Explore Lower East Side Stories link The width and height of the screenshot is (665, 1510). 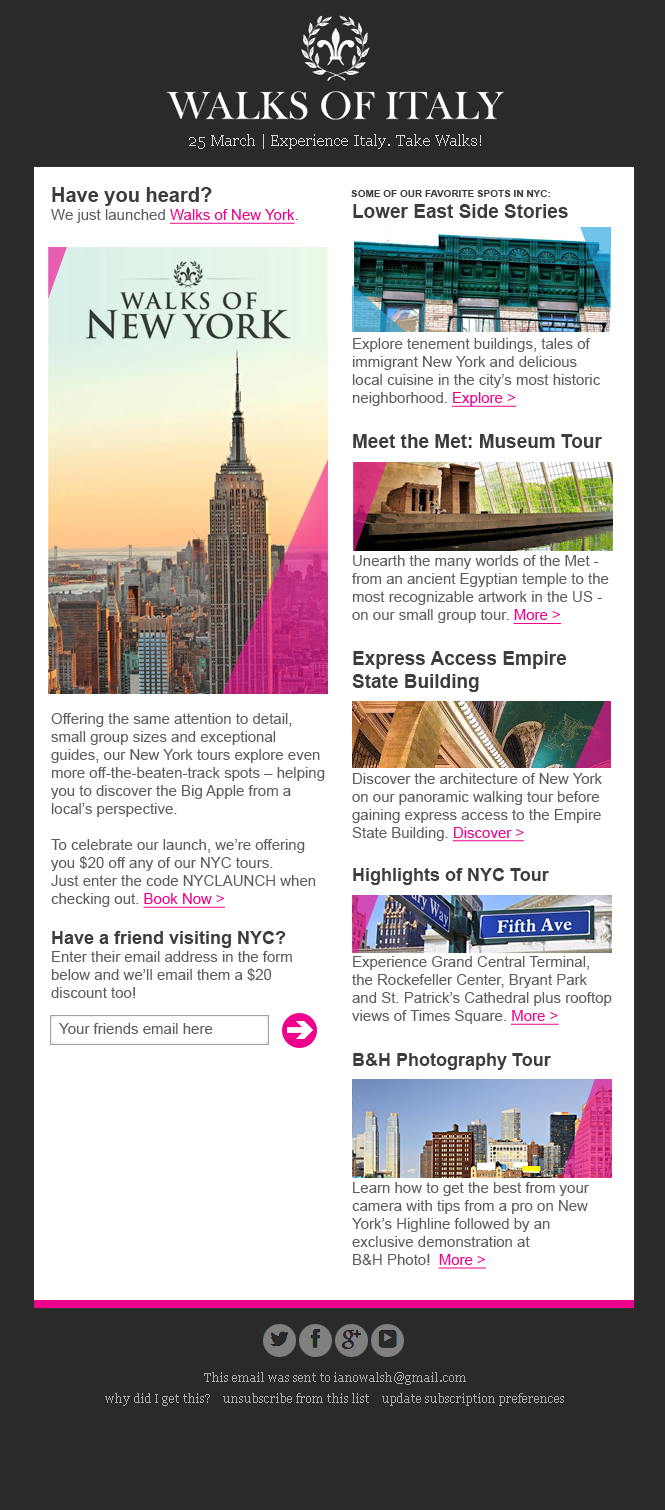(484, 398)
